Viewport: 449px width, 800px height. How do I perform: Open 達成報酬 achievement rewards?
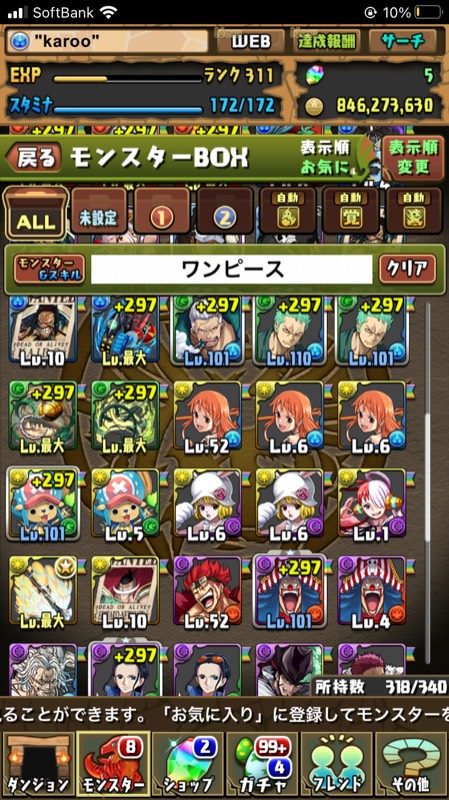pyautogui.click(x=327, y=42)
